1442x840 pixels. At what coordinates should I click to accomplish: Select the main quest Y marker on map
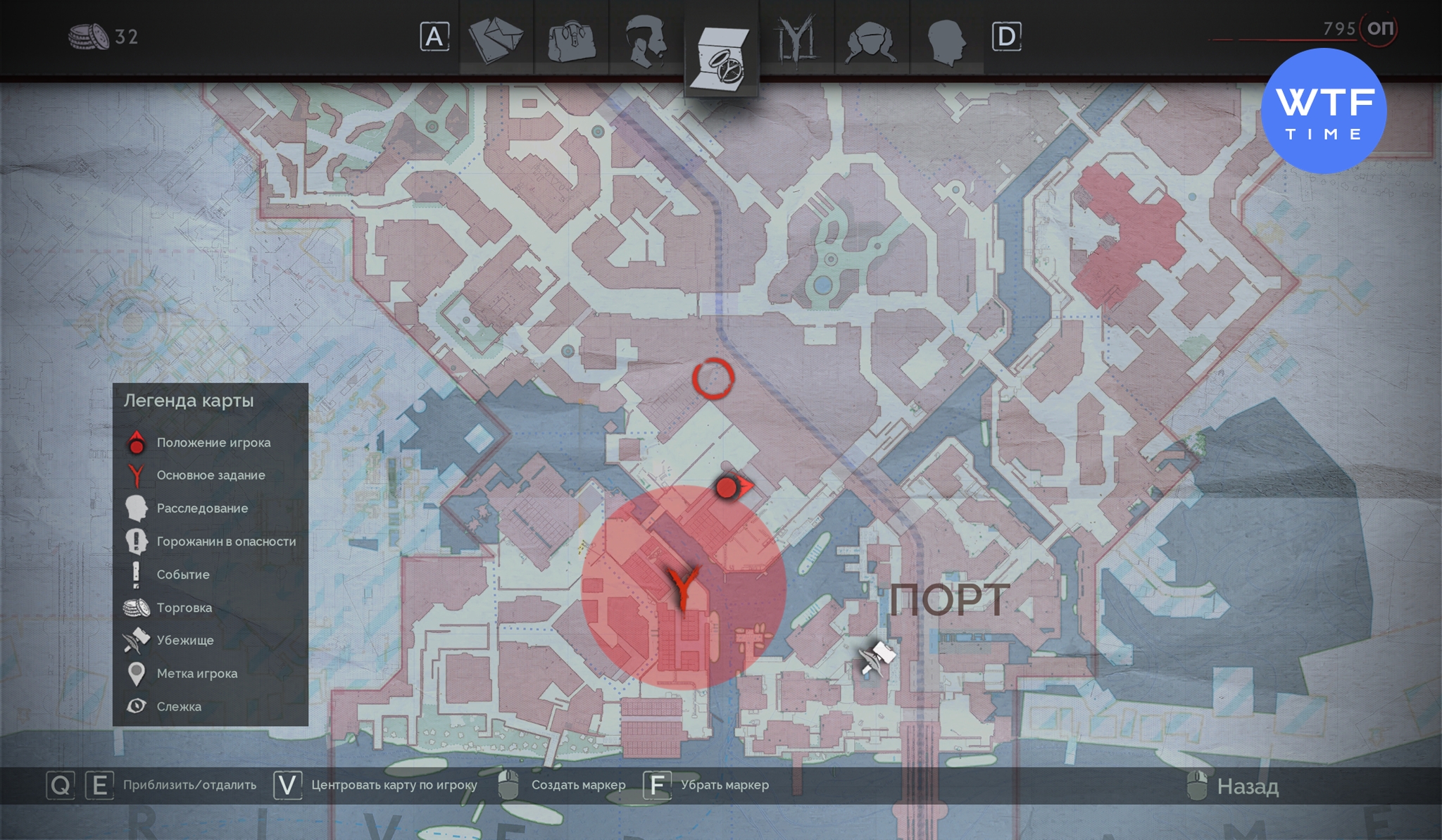(x=683, y=587)
